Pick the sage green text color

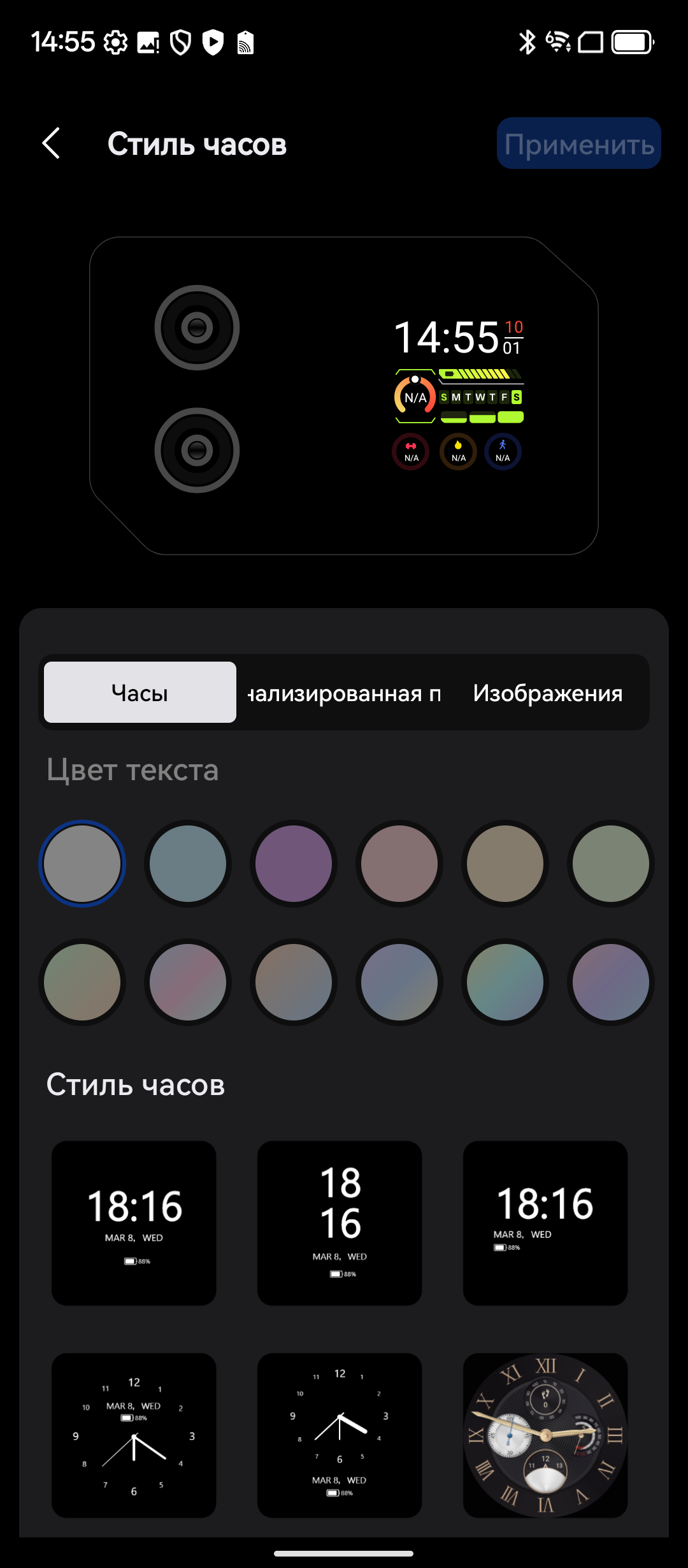click(611, 864)
